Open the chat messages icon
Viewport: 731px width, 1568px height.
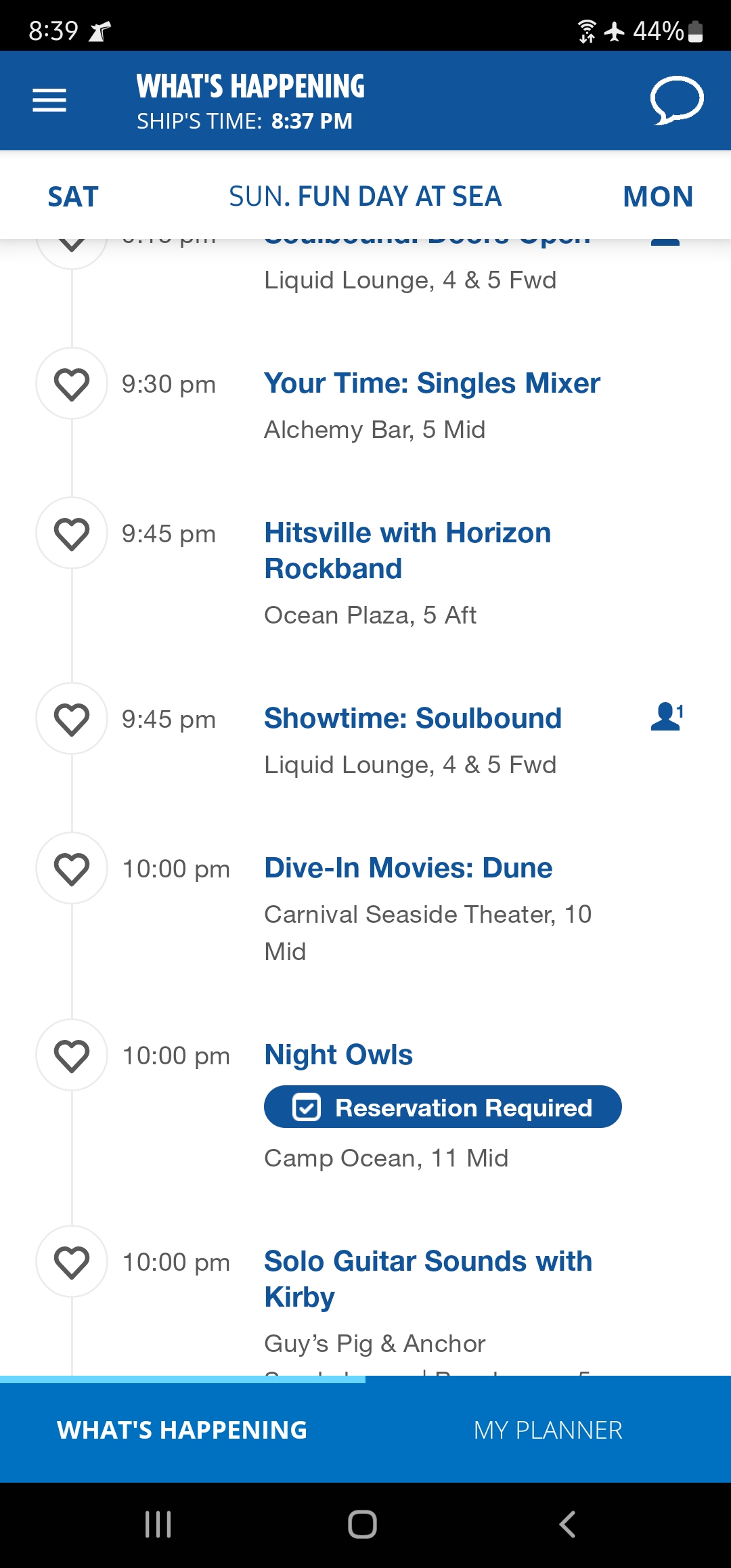(677, 100)
